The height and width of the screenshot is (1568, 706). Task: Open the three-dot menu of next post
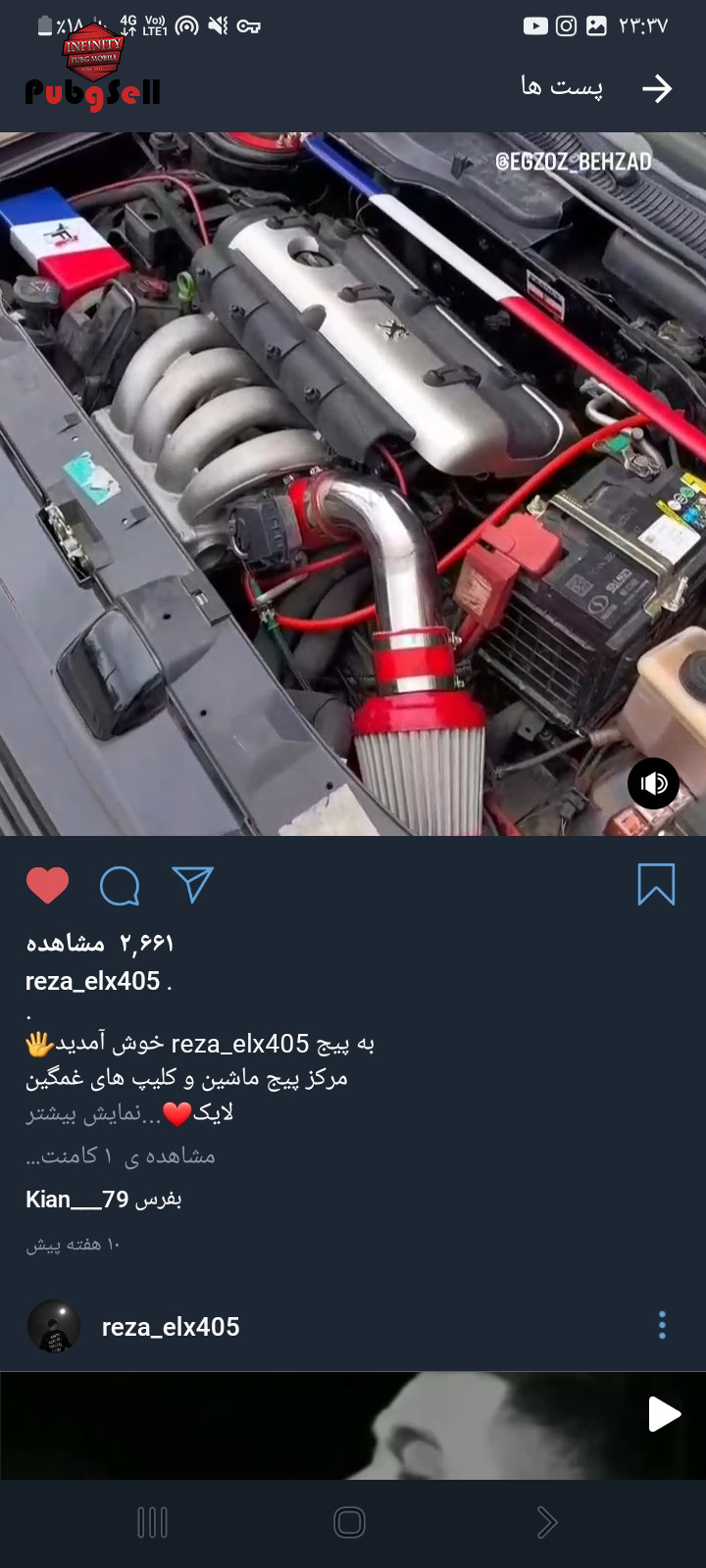coord(663,1325)
